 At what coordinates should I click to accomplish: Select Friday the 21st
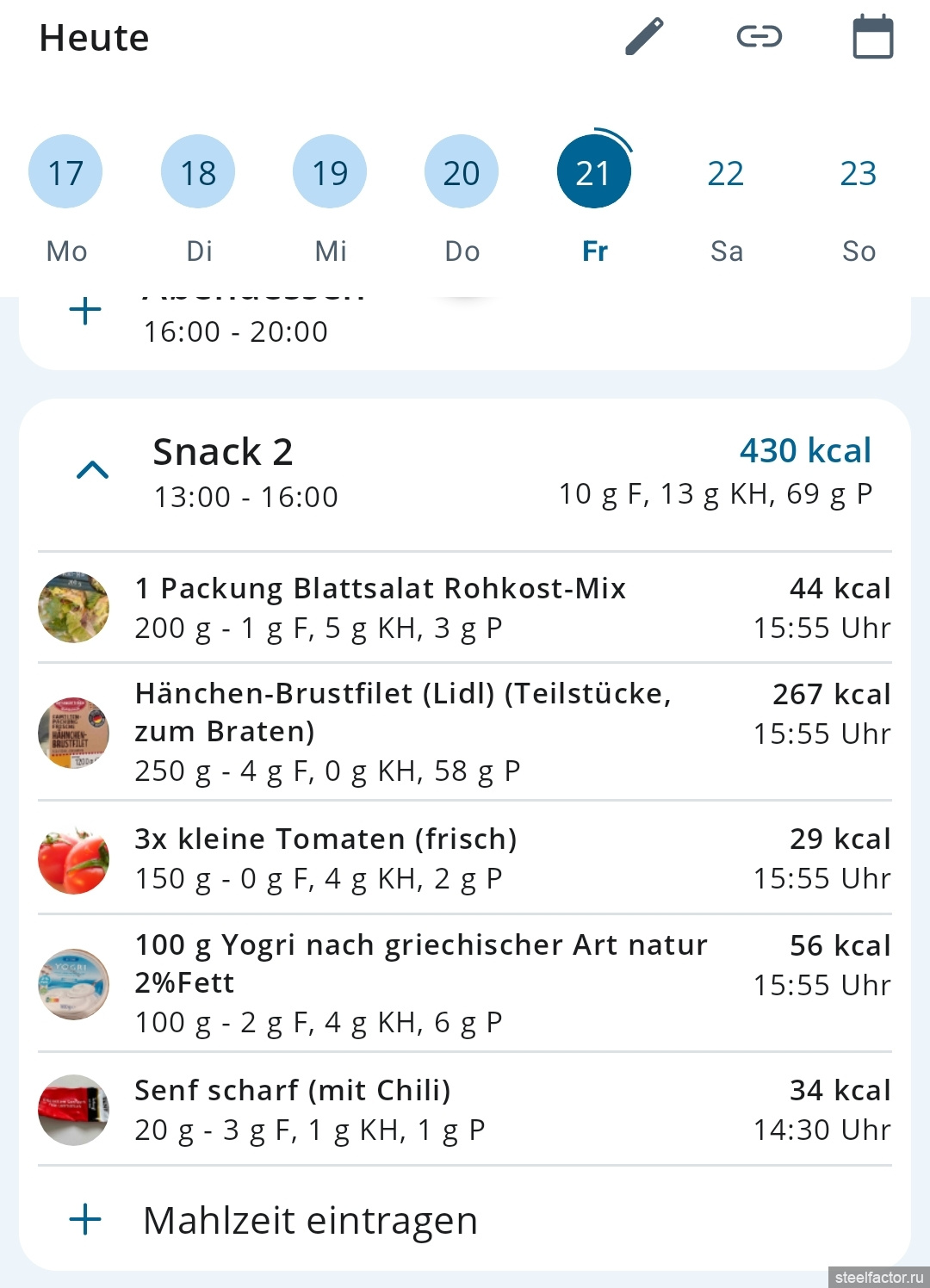click(x=593, y=172)
